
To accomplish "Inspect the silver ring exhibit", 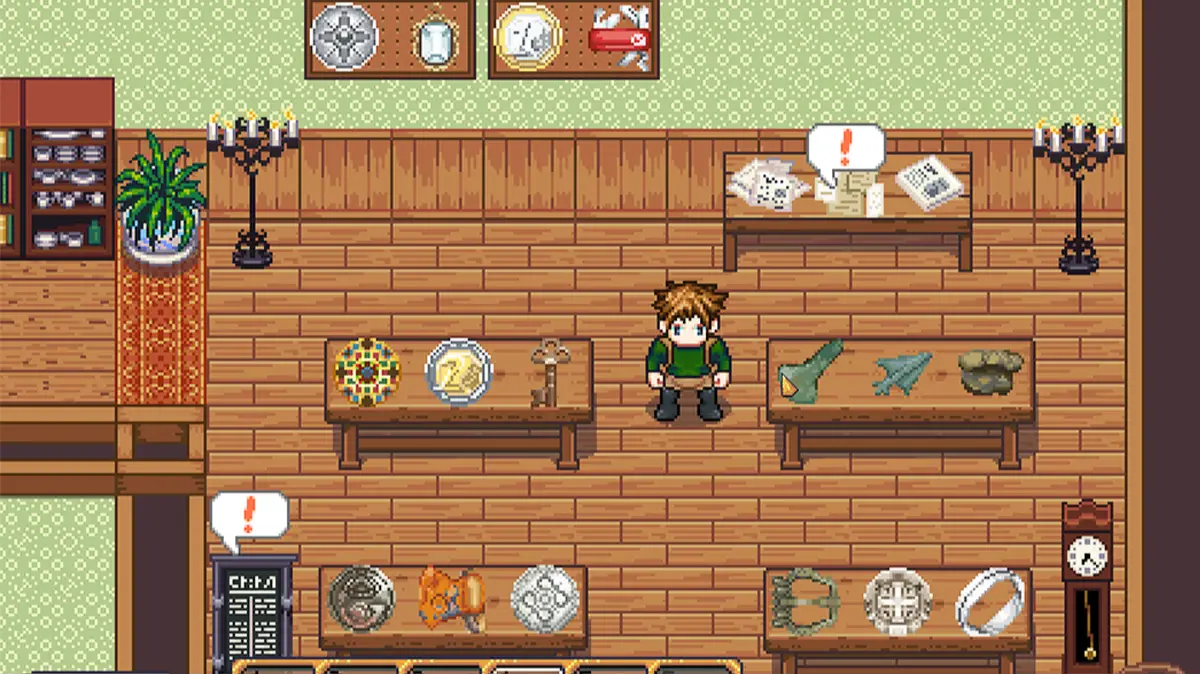I will click(991, 601).
